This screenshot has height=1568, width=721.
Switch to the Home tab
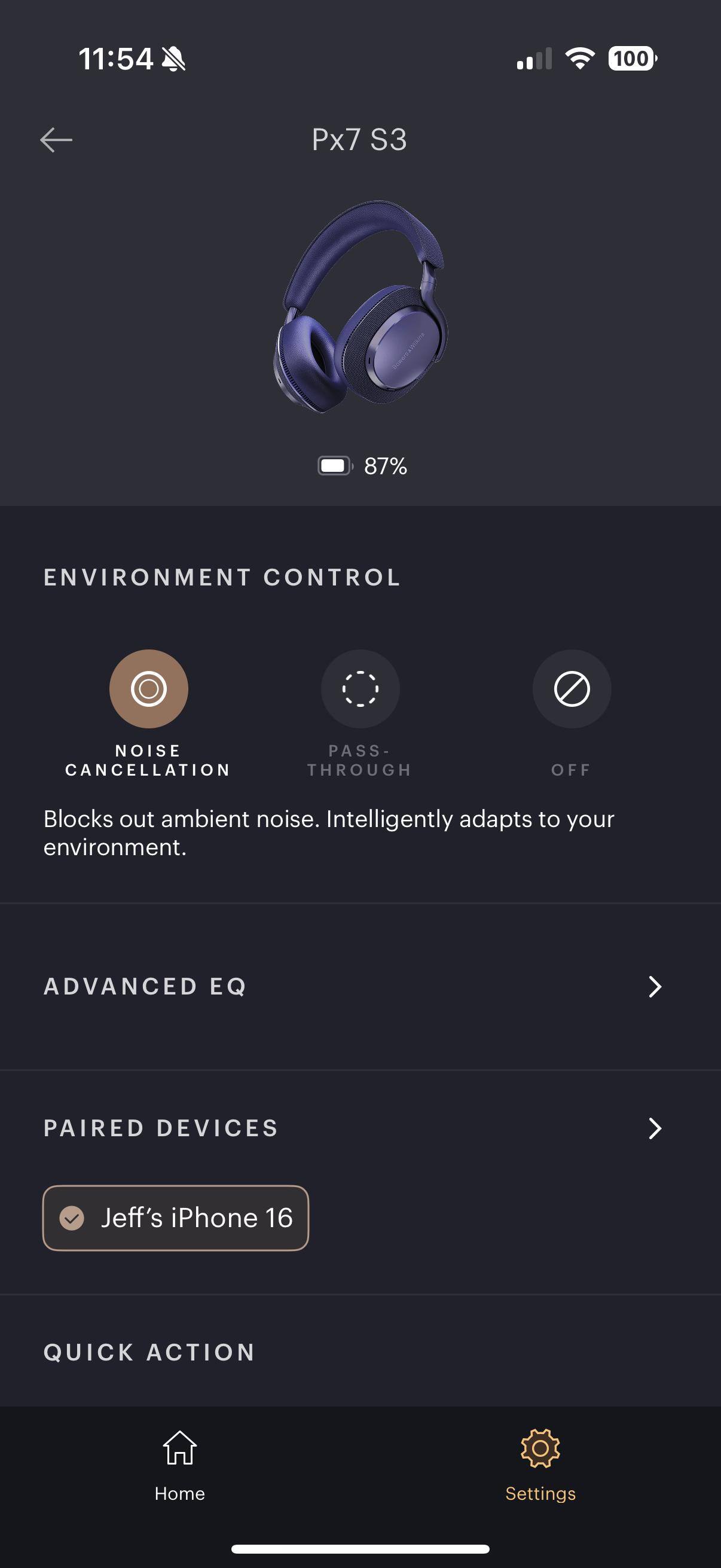(x=179, y=1465)
